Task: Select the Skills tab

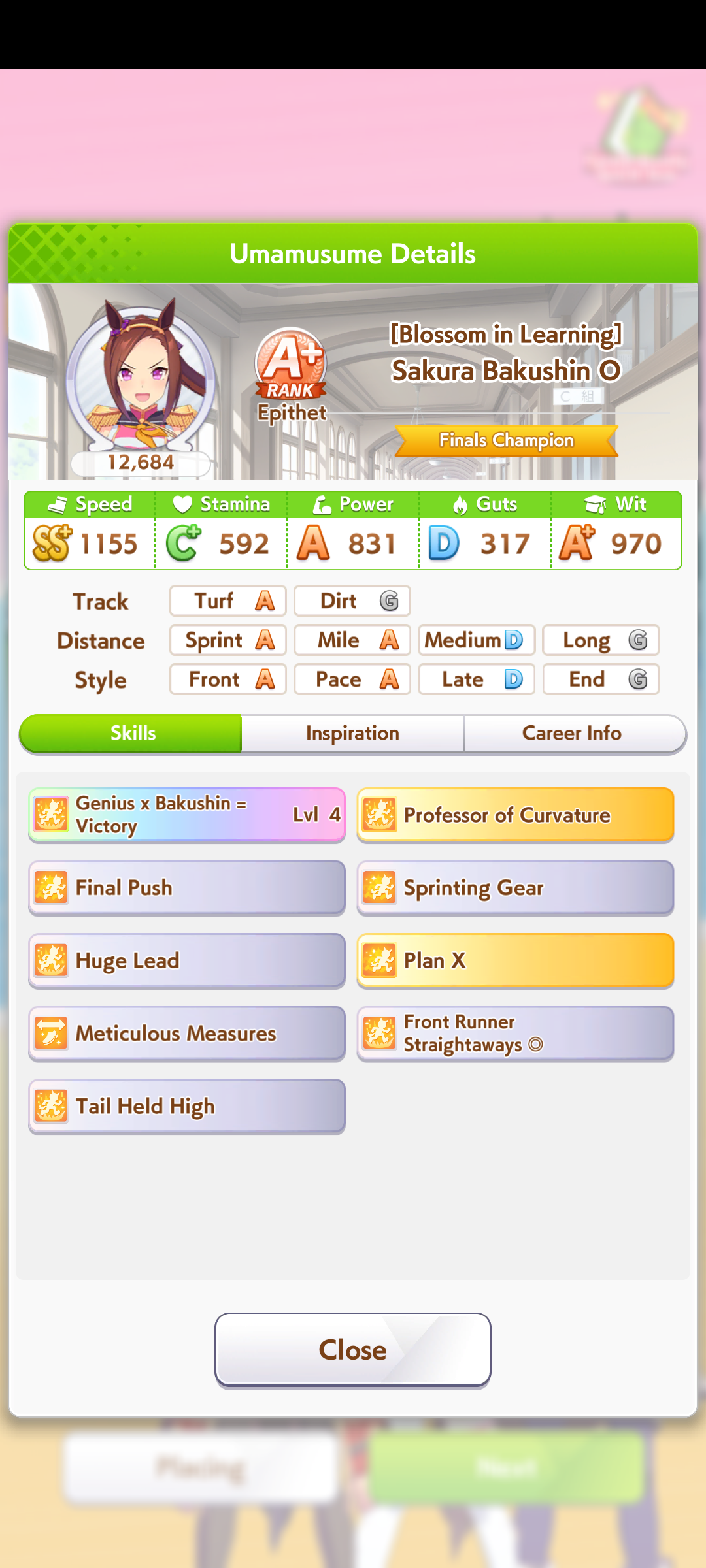Action: pos(133,733)
